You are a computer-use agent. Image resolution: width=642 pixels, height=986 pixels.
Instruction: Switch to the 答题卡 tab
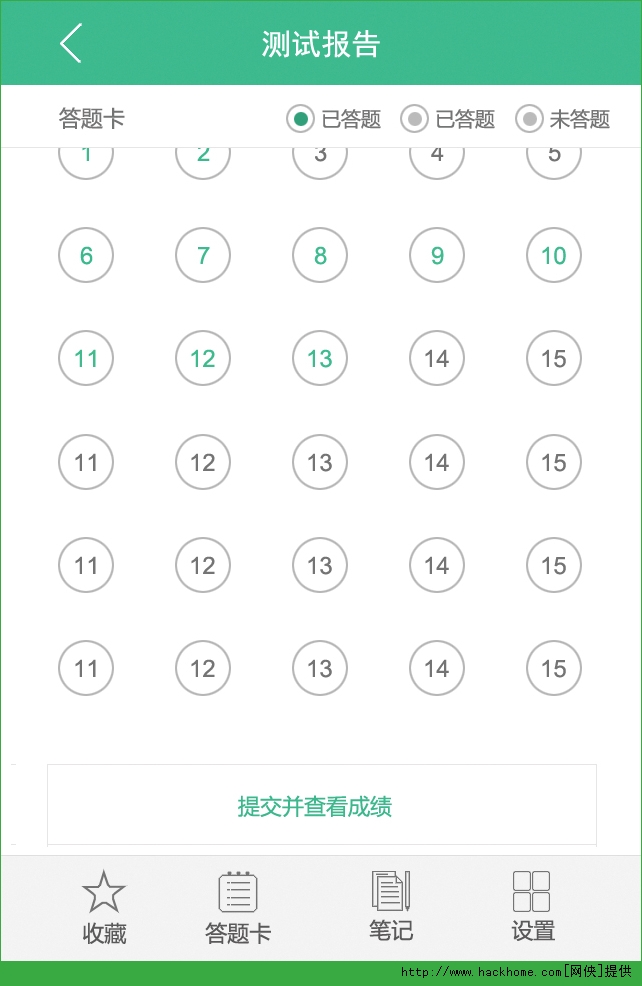tap(238, 908)
